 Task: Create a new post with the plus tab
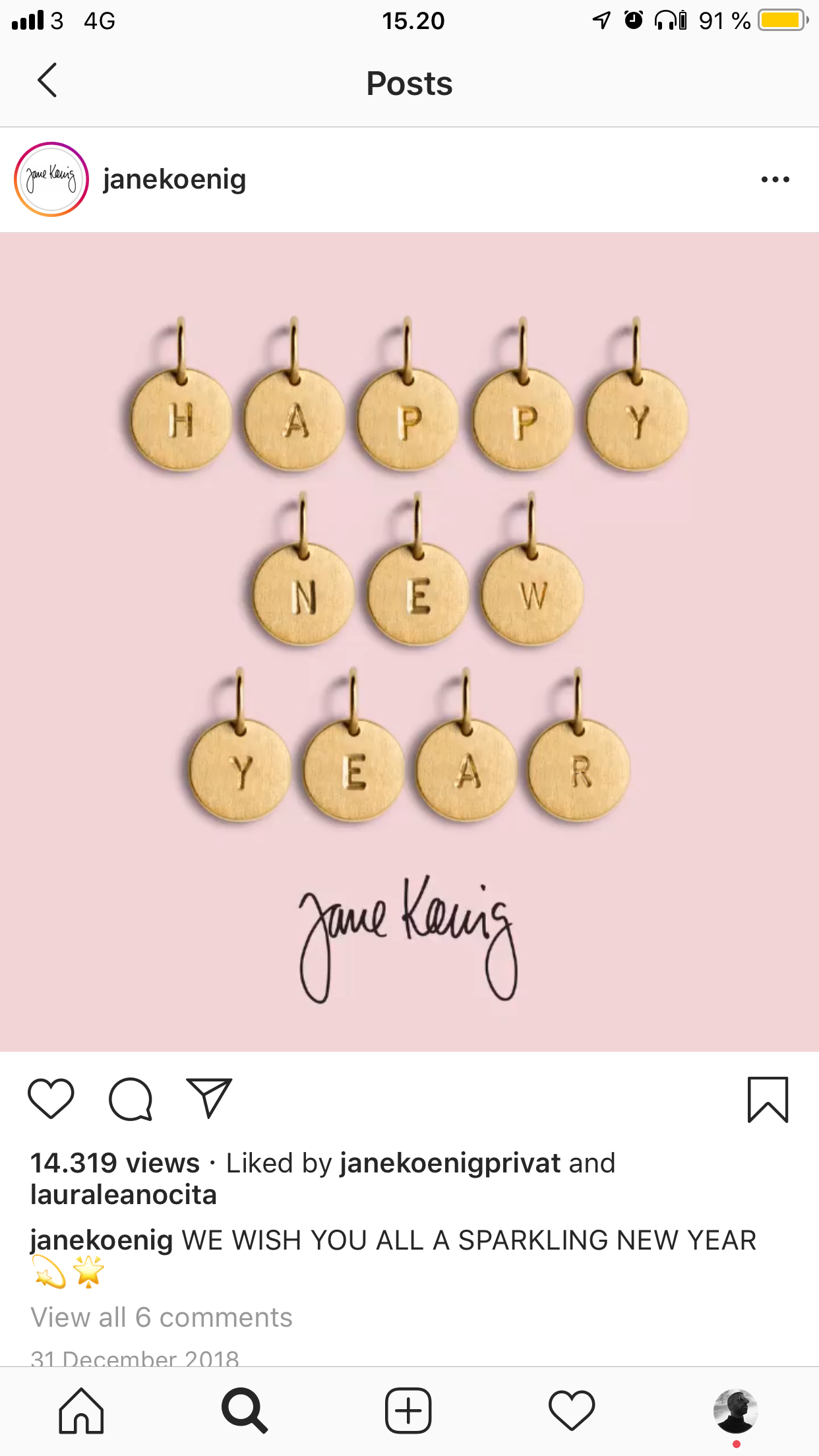pyautogui.click(x=408, y=1411)
